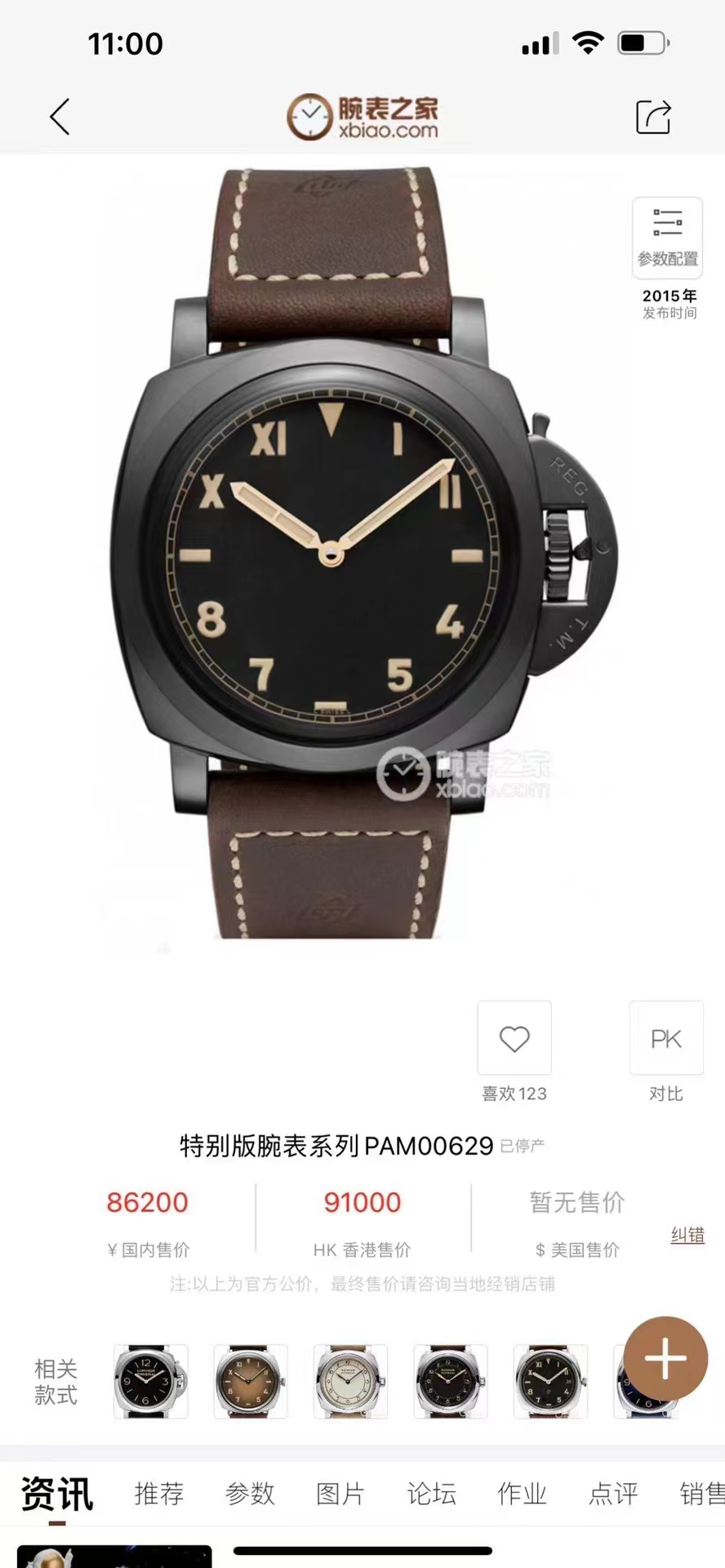Open the third related watch with white dial
Image resolution: width=725 pixels, height=1568 pixels.
[x=350, y=1381]
